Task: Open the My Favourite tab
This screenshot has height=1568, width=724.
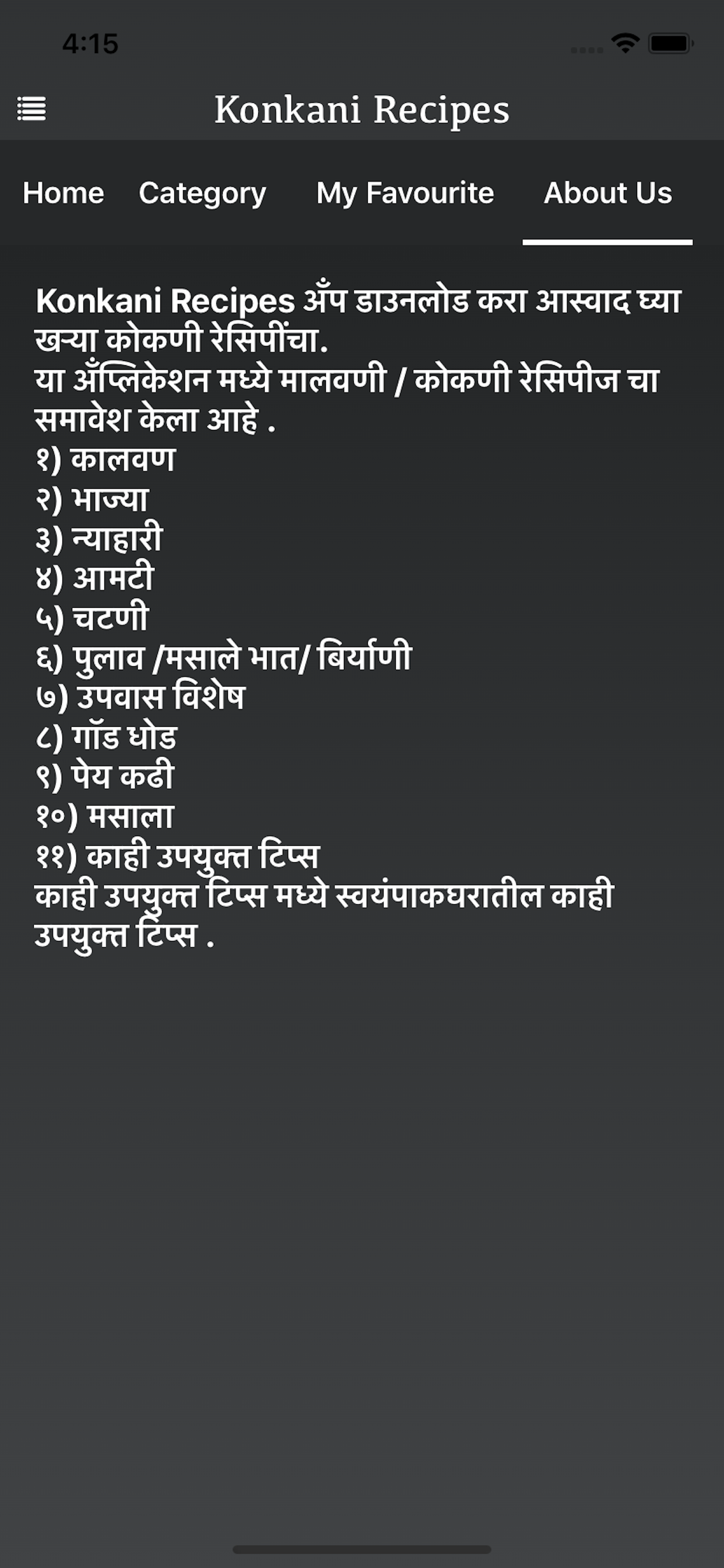Action: pyautogui.click(x=405, y=194)
